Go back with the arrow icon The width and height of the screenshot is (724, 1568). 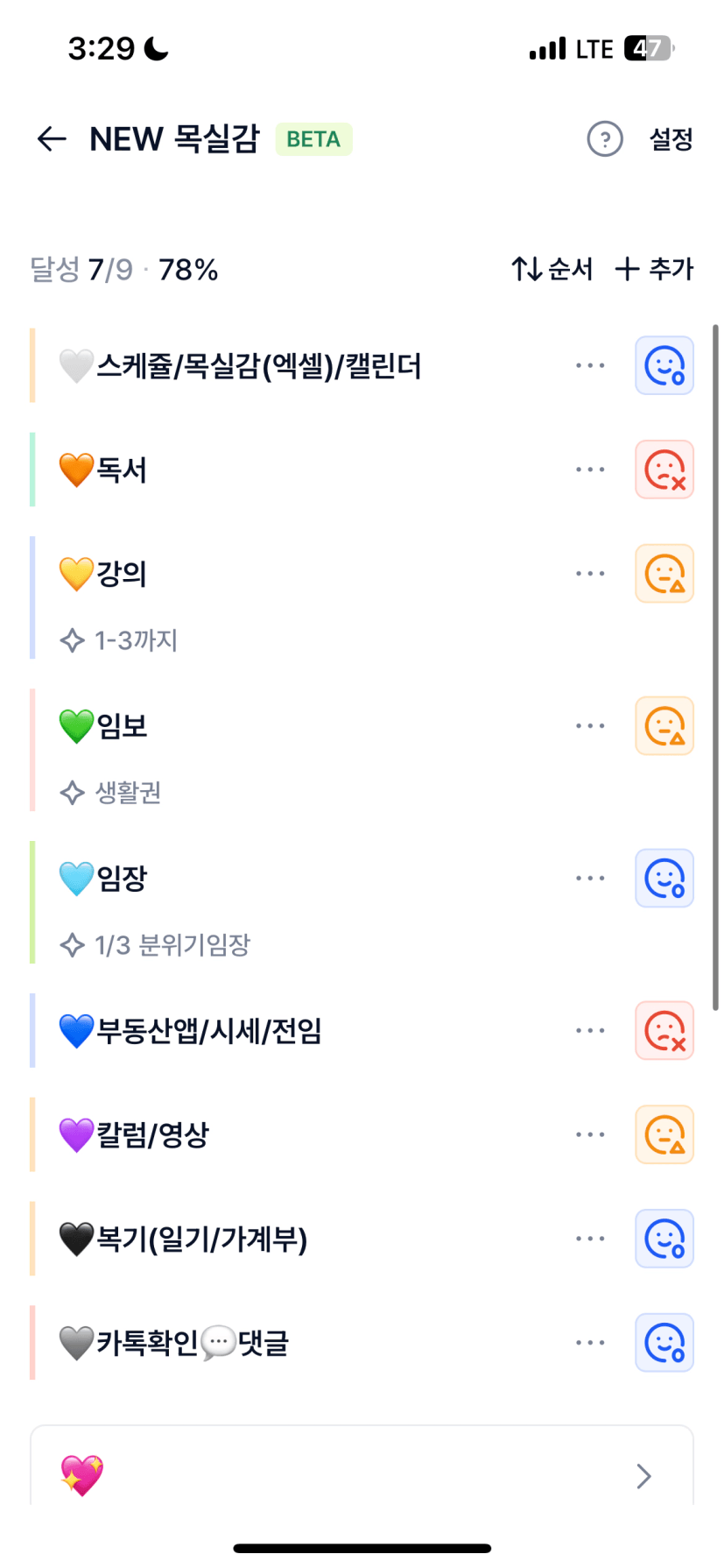click(52, 139)
